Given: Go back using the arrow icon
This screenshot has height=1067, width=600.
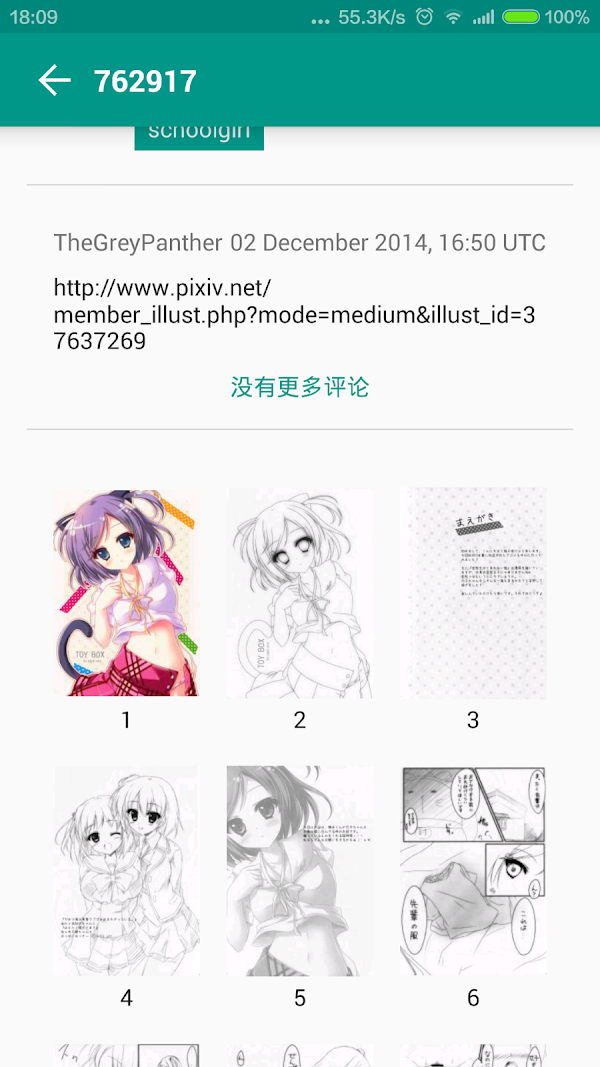Looking at the screenshot, I should (54, 81).
